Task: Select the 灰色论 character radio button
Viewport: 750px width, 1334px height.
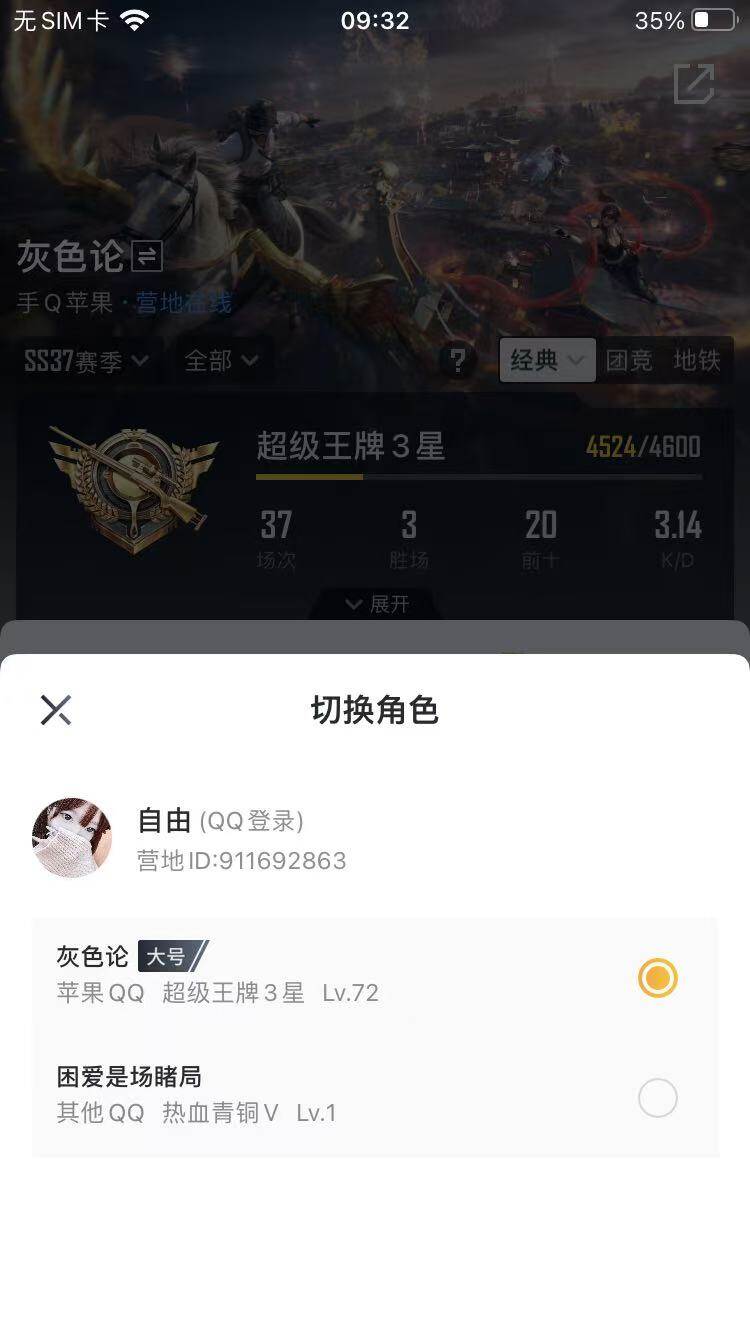Action: [658, 978]
